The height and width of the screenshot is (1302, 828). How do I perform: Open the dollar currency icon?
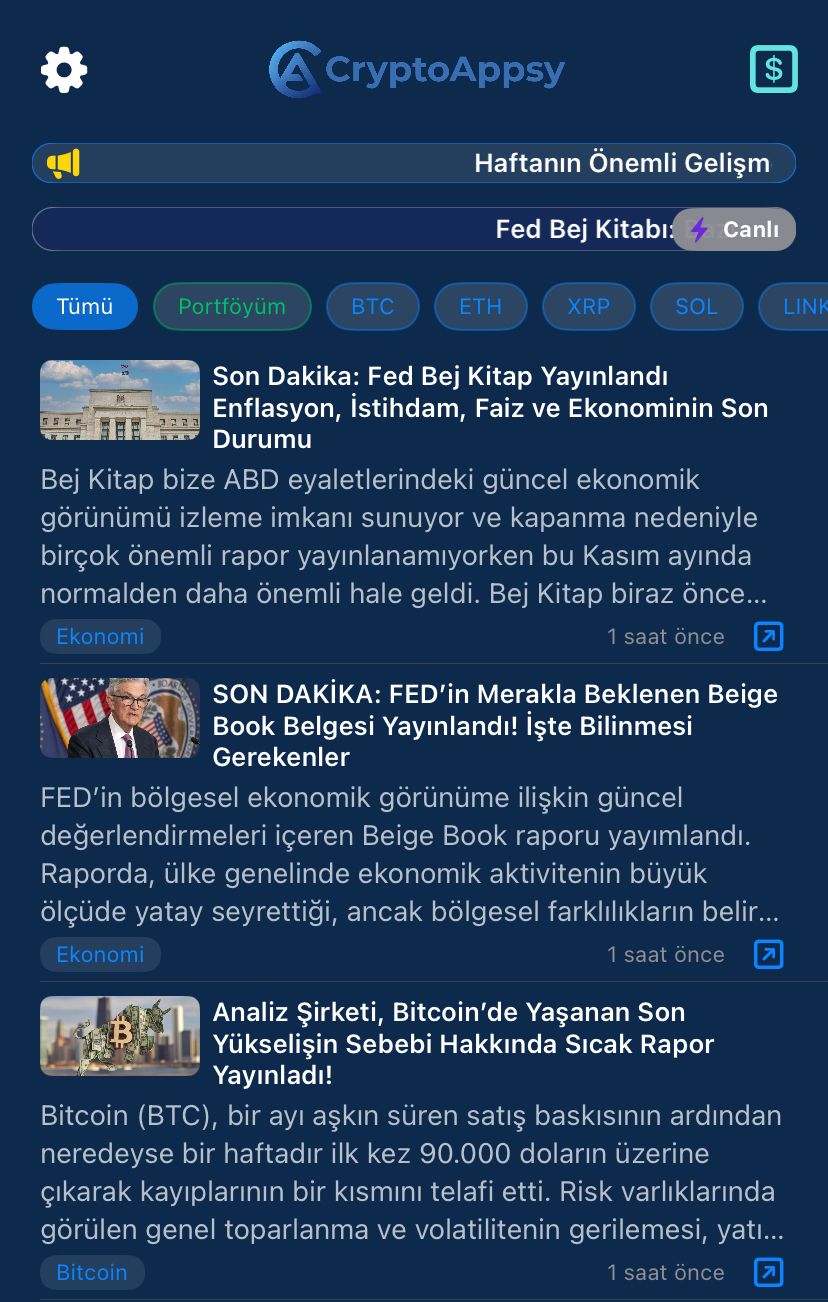[773, 69]
